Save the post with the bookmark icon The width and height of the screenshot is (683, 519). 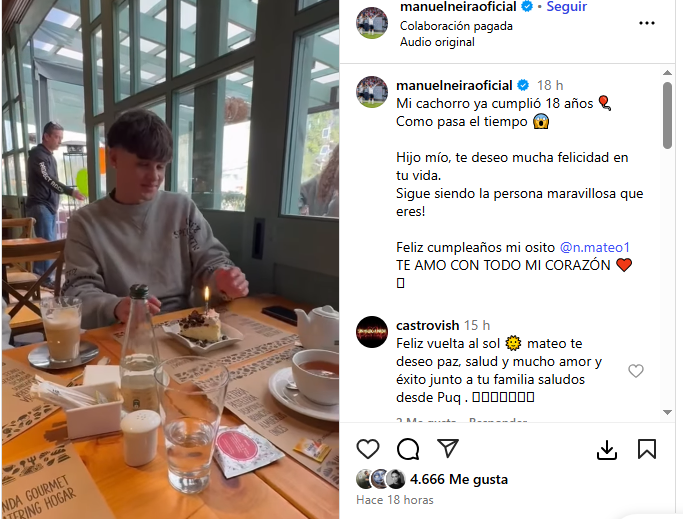(646, 449)
